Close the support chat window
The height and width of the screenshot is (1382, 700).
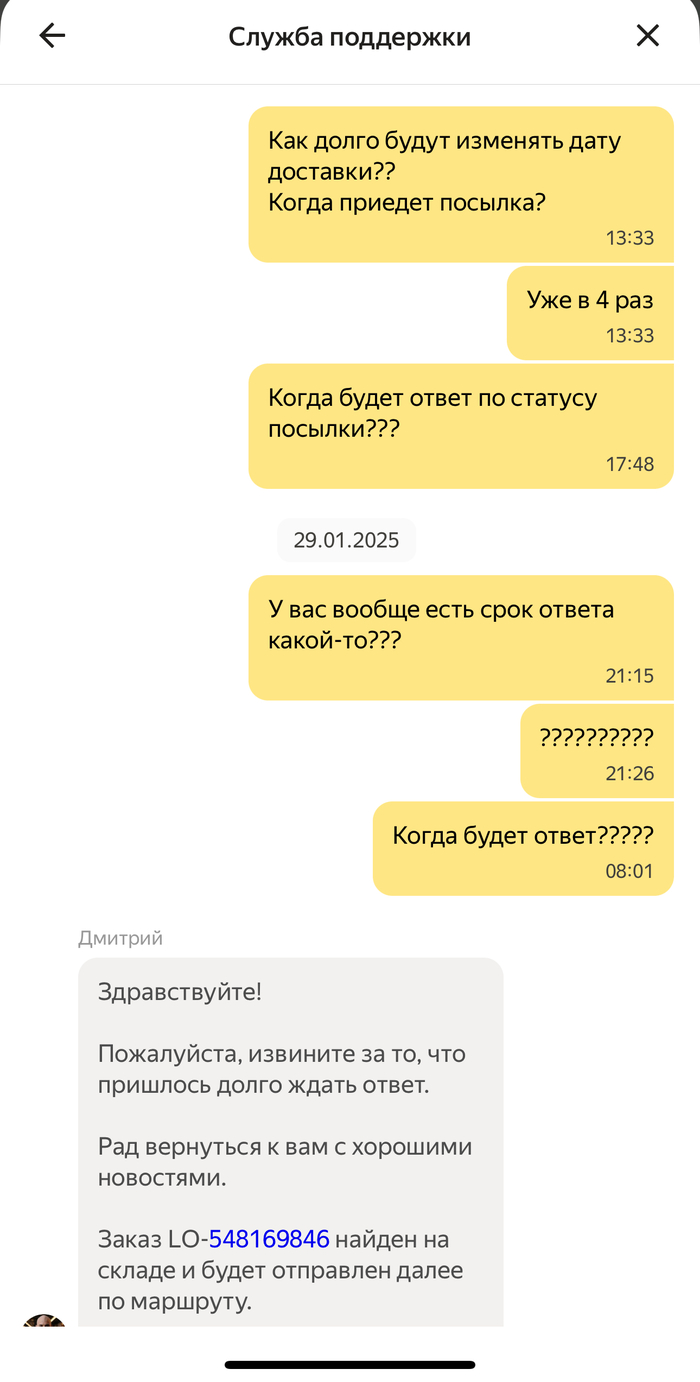pyautogui.click(x=648, y=37)
